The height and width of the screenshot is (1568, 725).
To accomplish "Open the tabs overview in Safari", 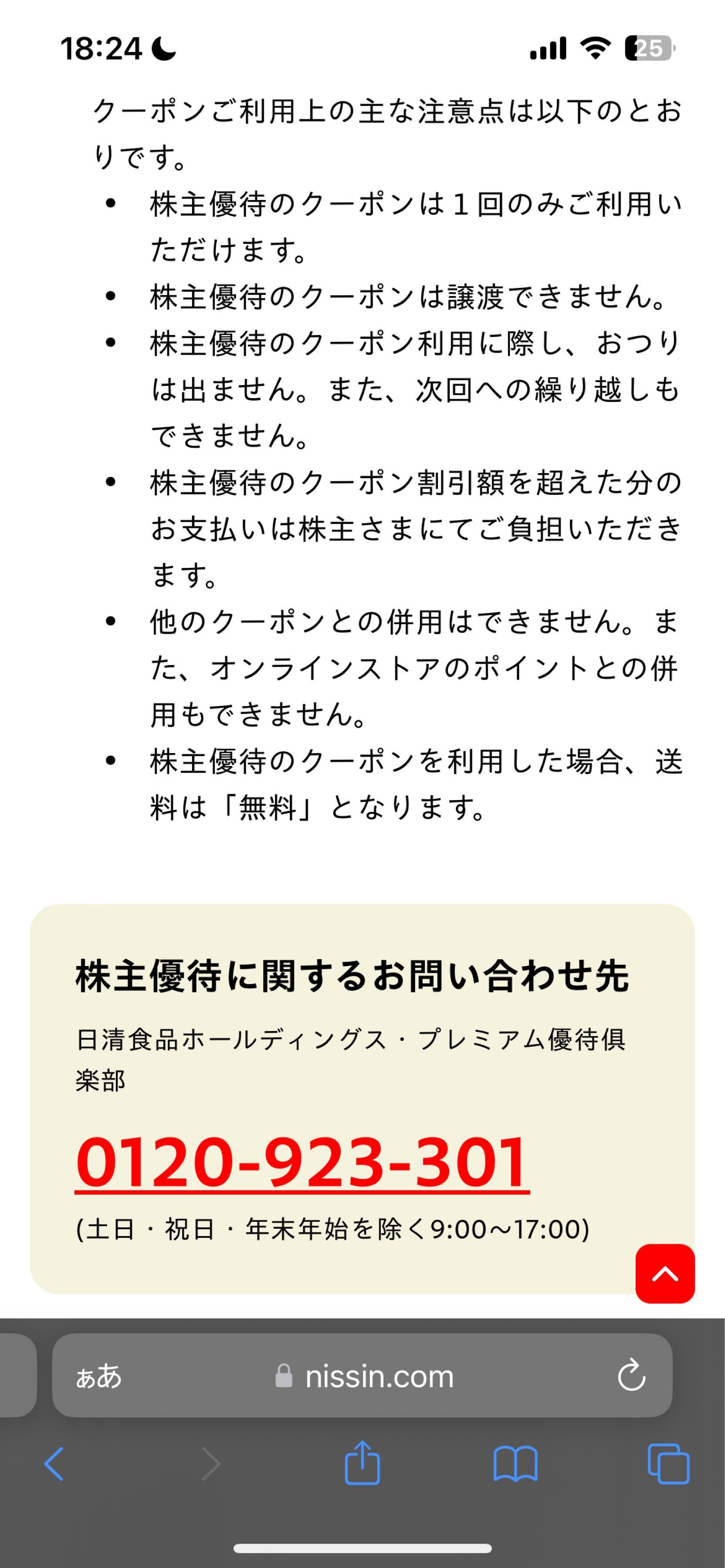I will tap(667, 1461).
